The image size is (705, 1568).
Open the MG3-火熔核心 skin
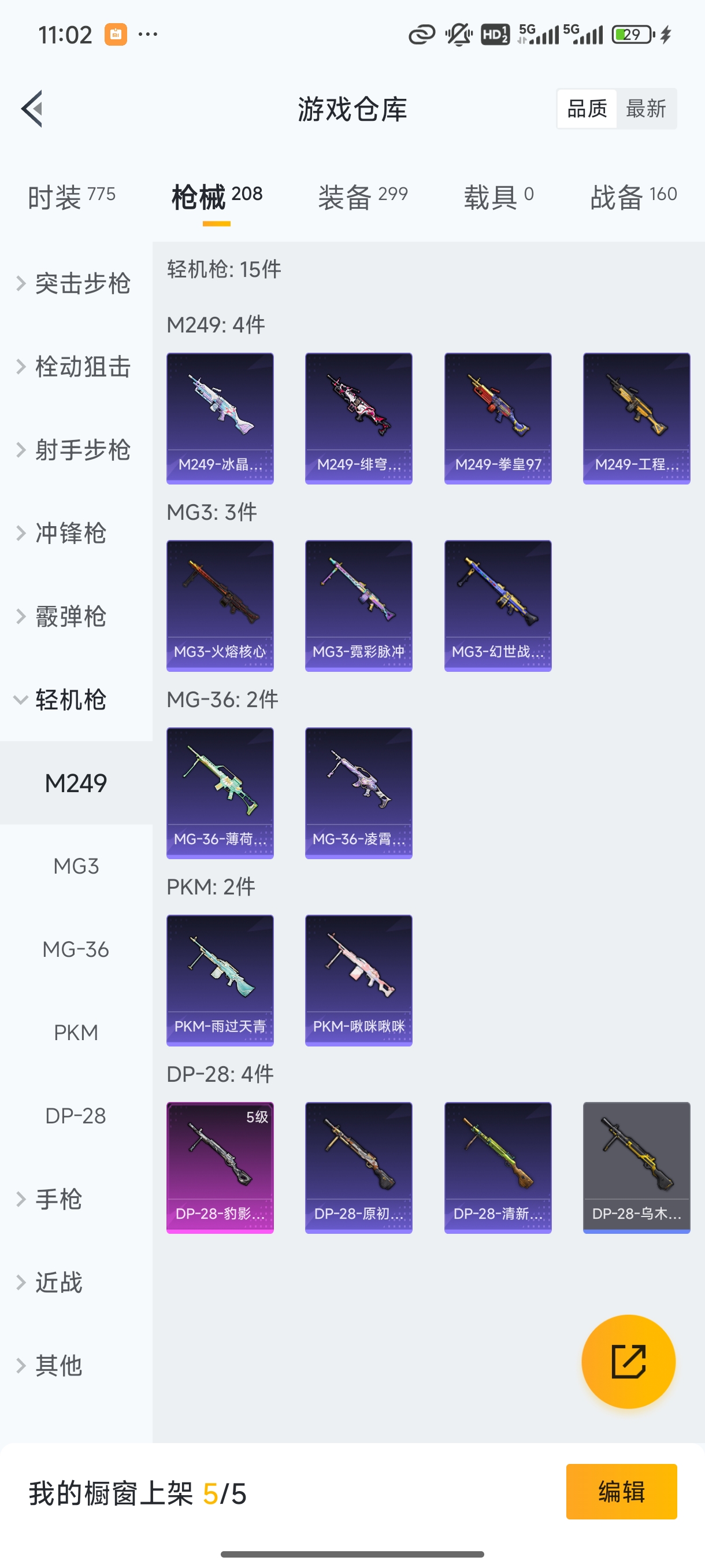pyautogui.click(x=220, y=606)
